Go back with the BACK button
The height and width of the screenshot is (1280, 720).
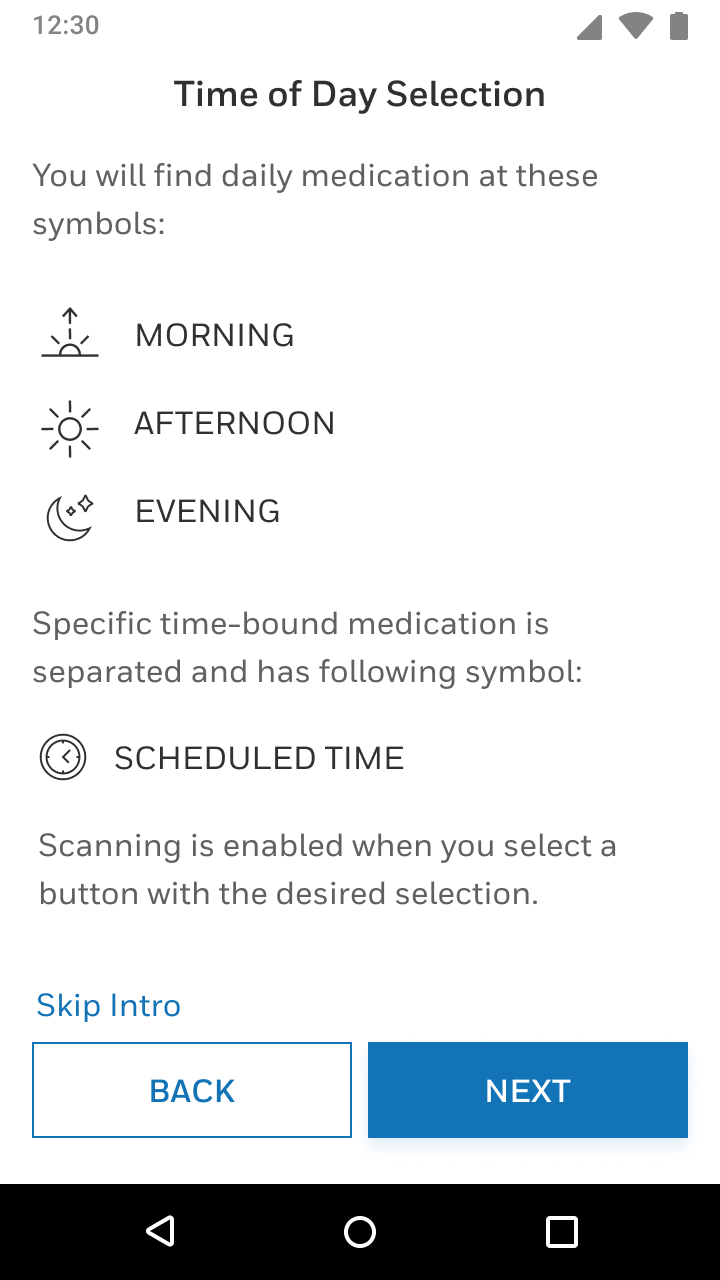(192, 1090)
